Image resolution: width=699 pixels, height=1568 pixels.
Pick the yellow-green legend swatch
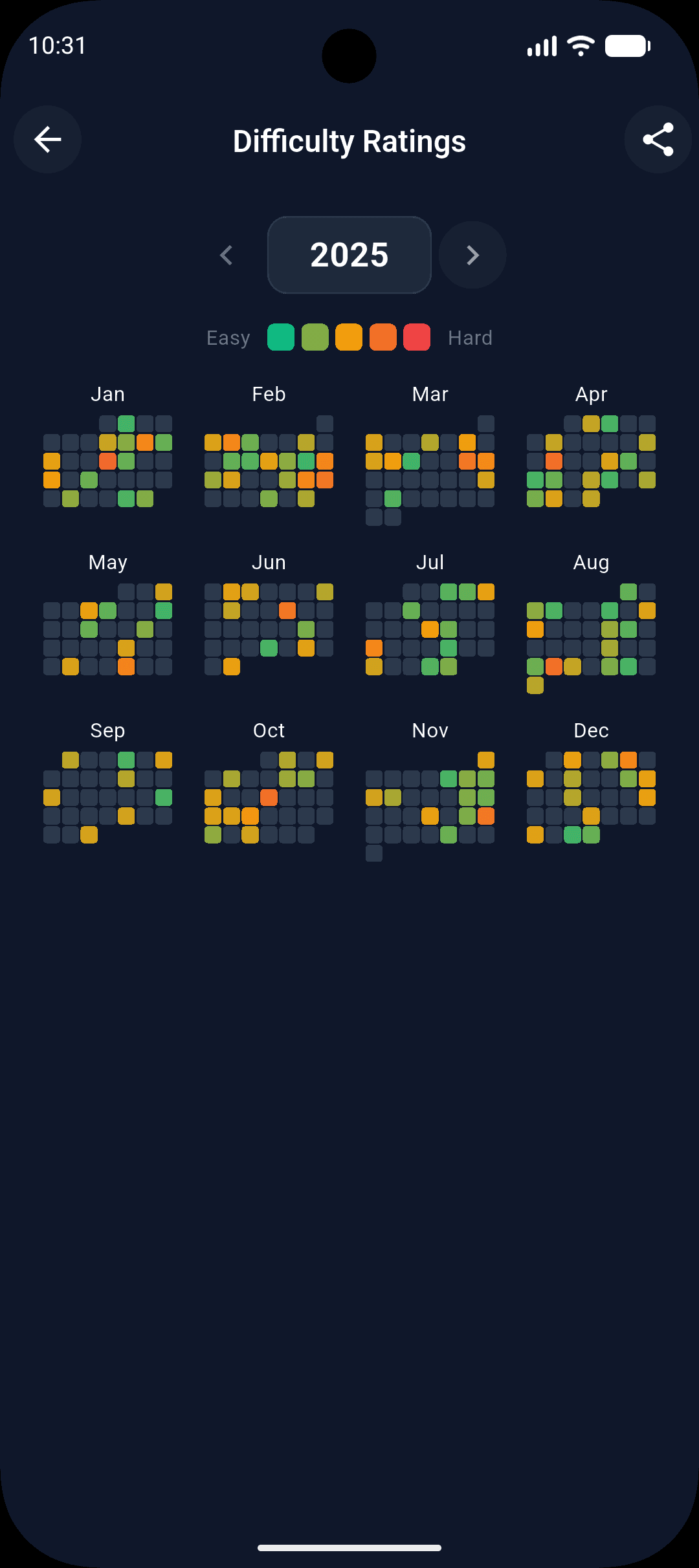point(314,337)
